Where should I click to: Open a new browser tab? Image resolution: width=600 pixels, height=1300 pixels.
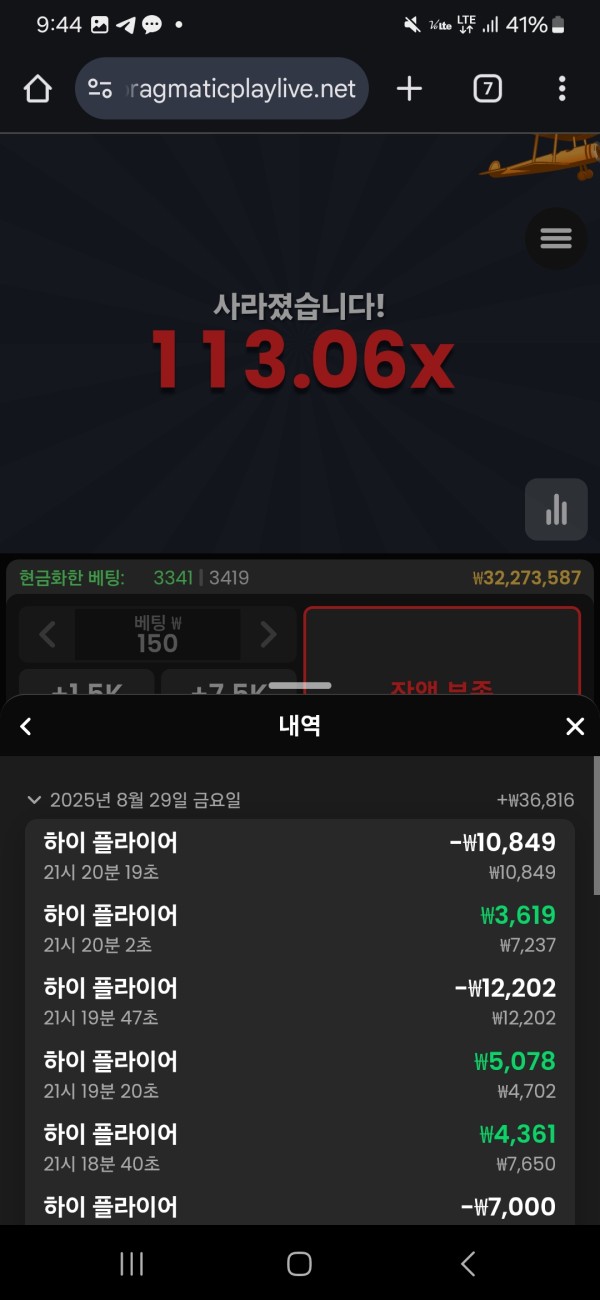409,89
